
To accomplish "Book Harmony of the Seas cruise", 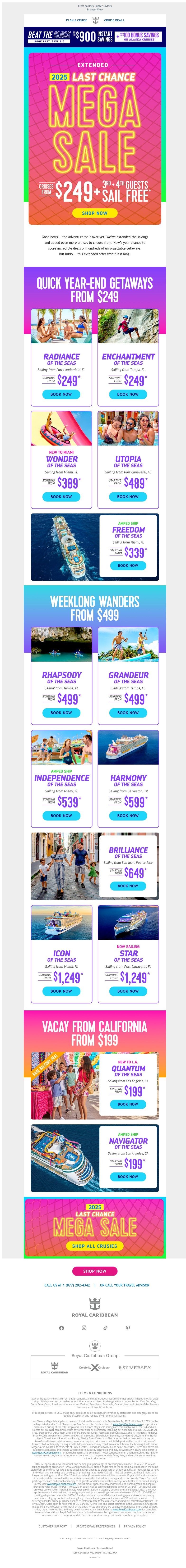I will [128, 816].
